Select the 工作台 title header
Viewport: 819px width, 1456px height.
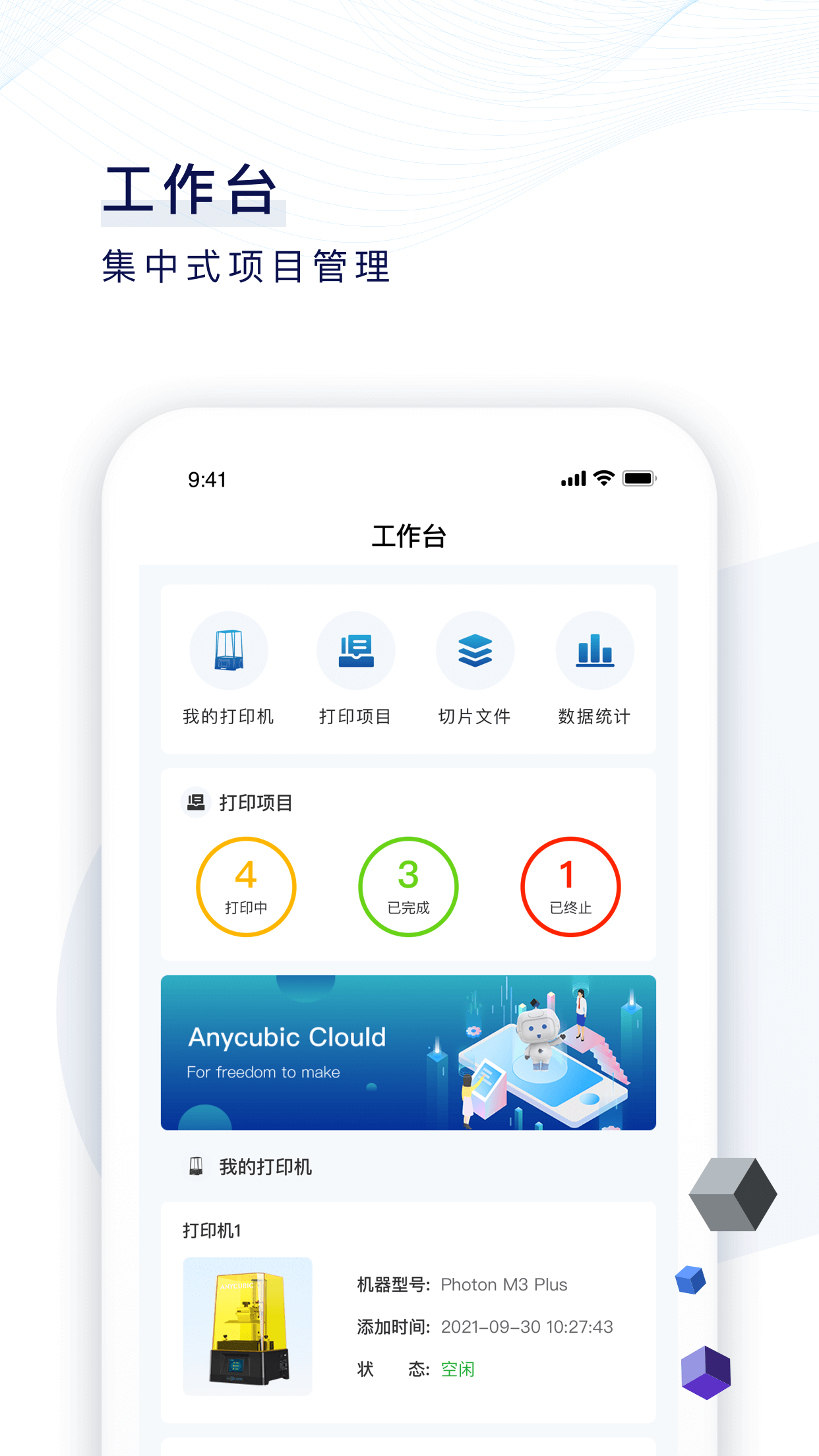click(409, 536)
